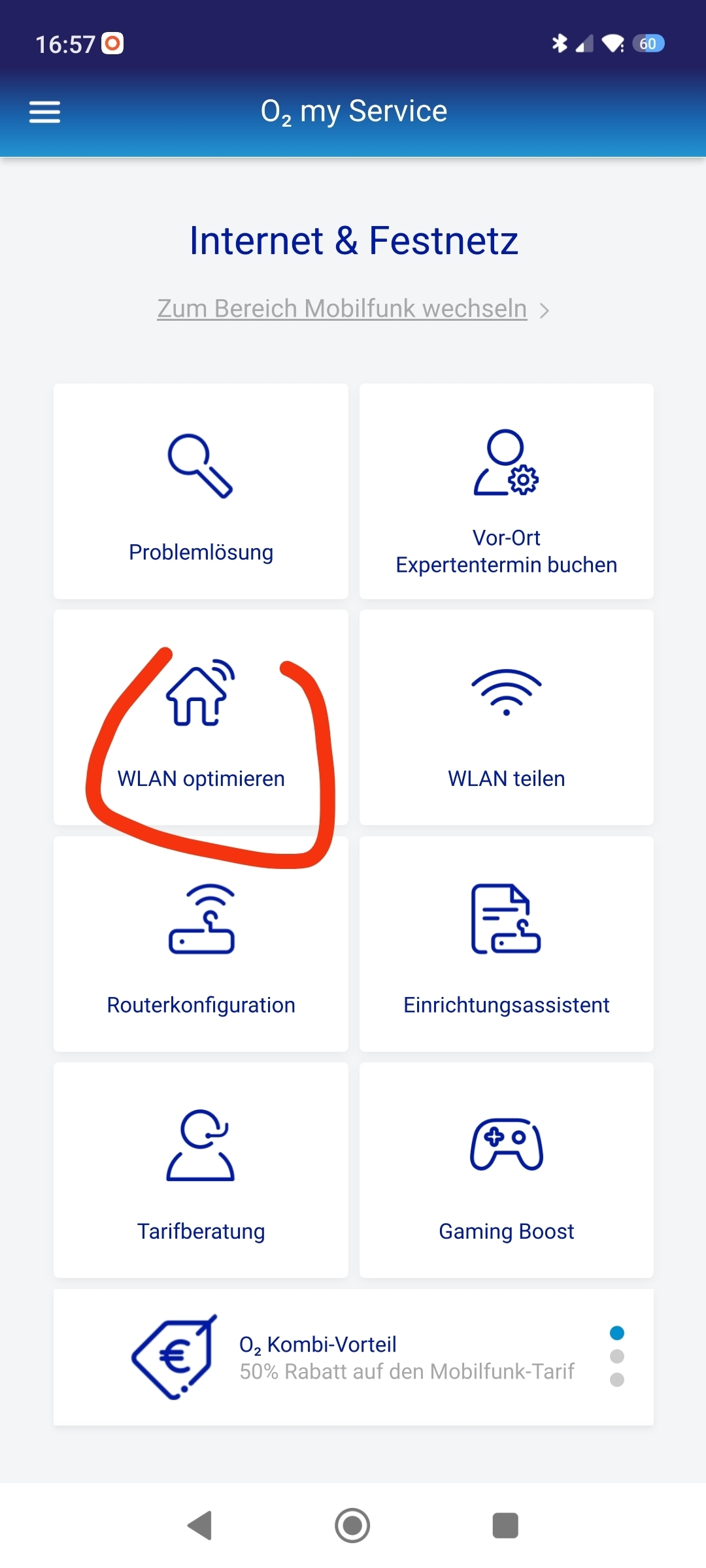Follow the Zum Bereich Mobilfunk wechseln link
706x1568 pixels.
(x=353, y=308)
